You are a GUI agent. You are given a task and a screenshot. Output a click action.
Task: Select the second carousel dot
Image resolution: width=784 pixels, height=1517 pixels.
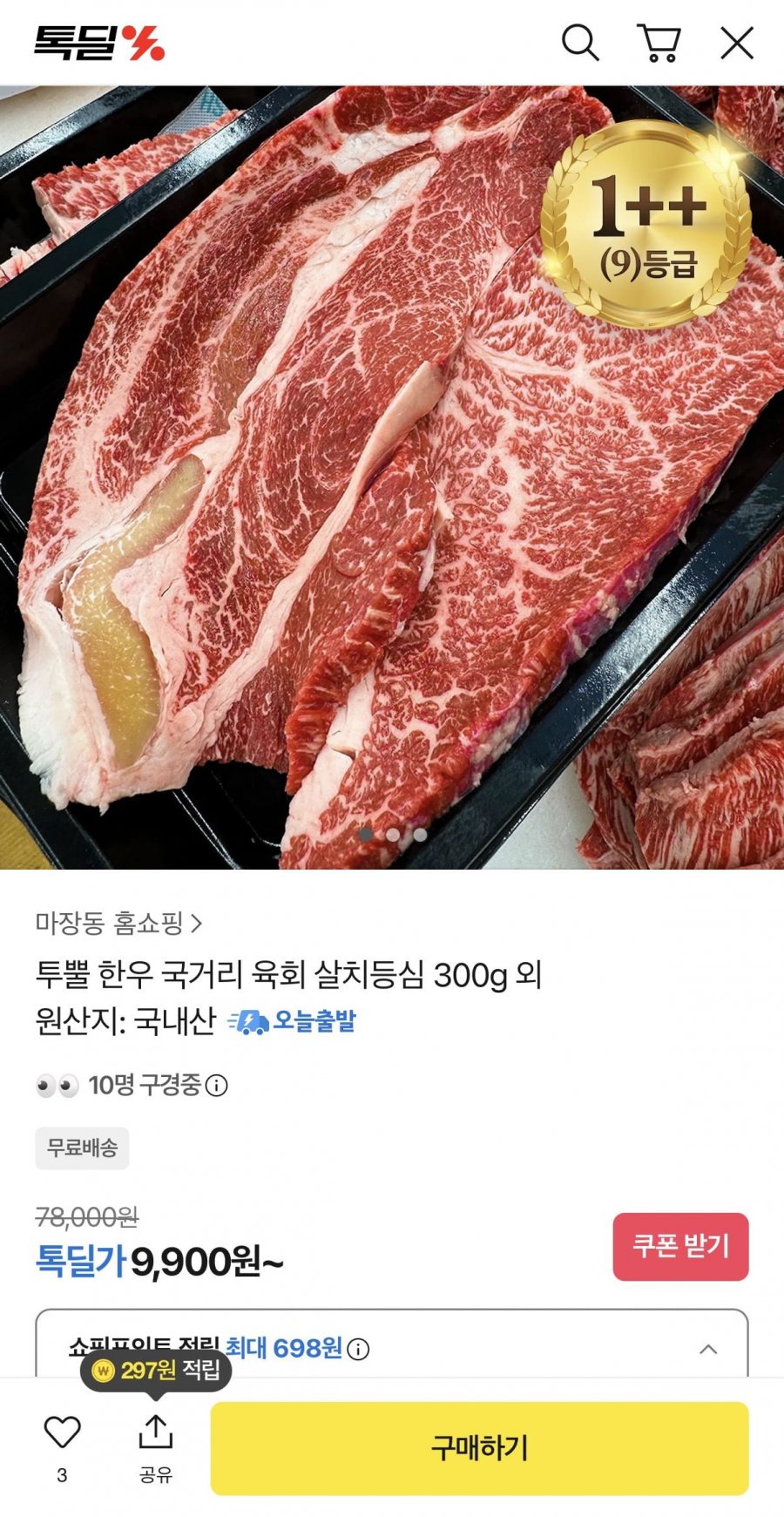tap(393, 835)
